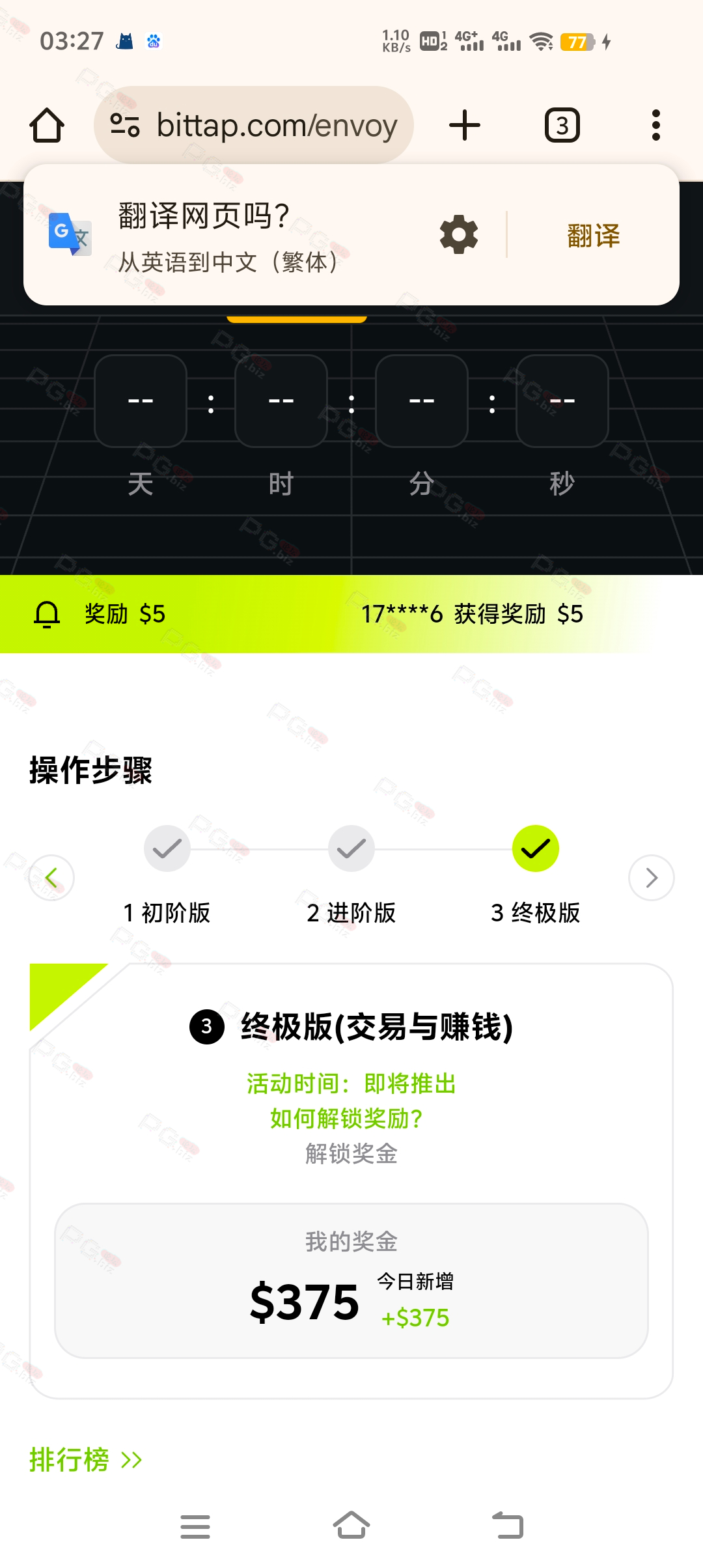Tap the system back button
Viewport: 703px width, 1568px height.
(508, 1525)
